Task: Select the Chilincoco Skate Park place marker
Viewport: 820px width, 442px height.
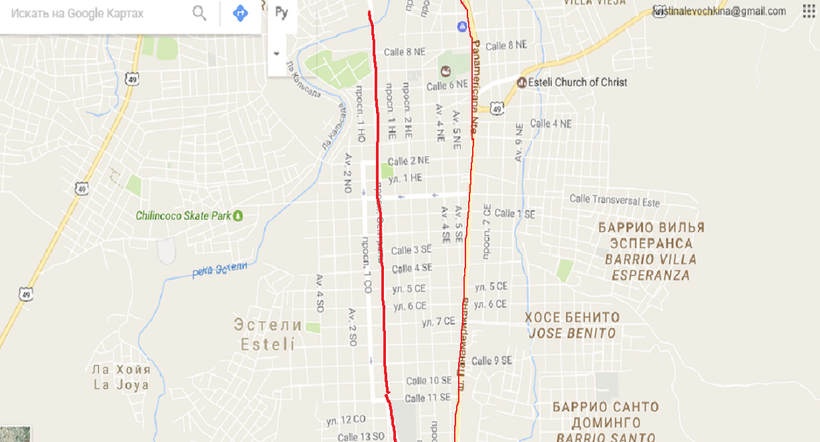Action: pos(239,215)
